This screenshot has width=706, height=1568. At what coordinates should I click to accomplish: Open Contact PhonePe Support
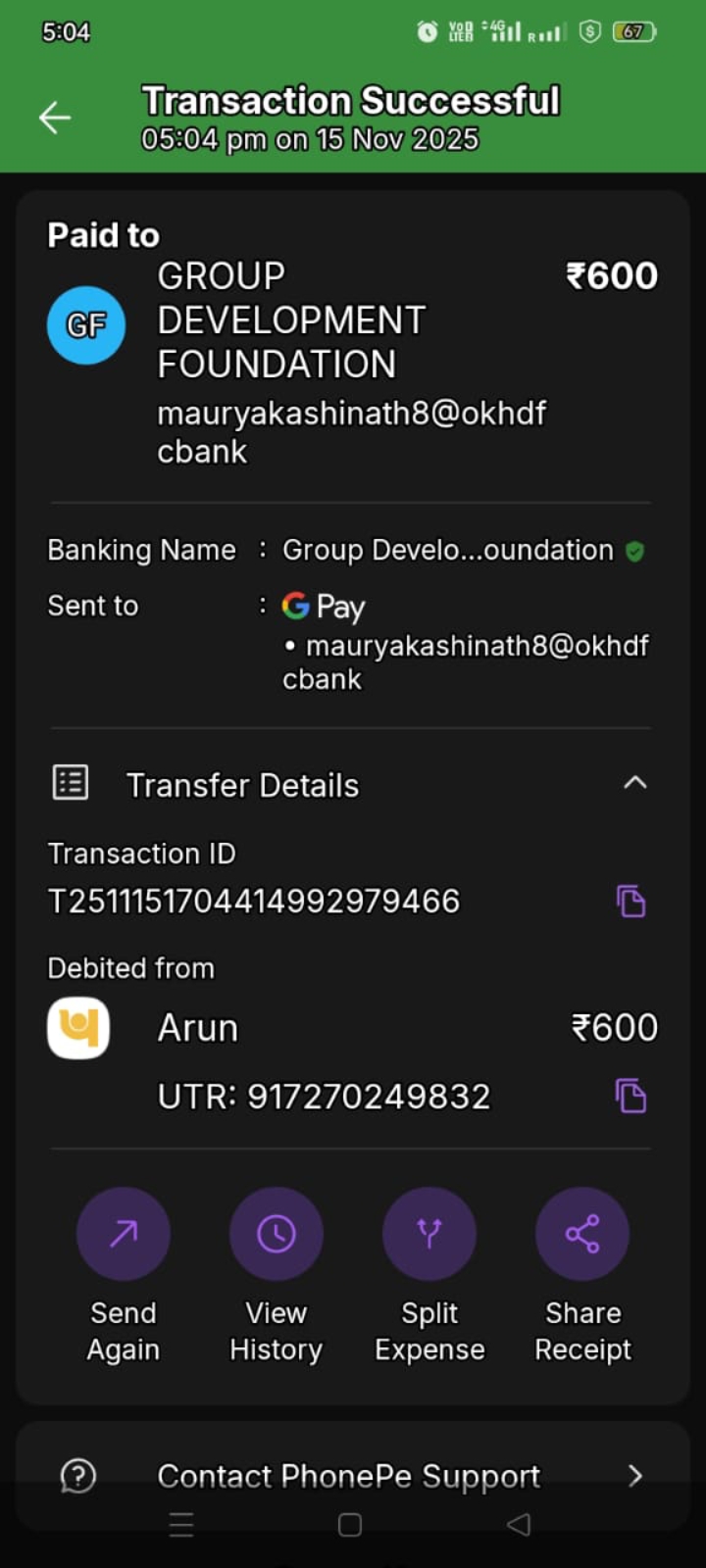coord(351,1476)
